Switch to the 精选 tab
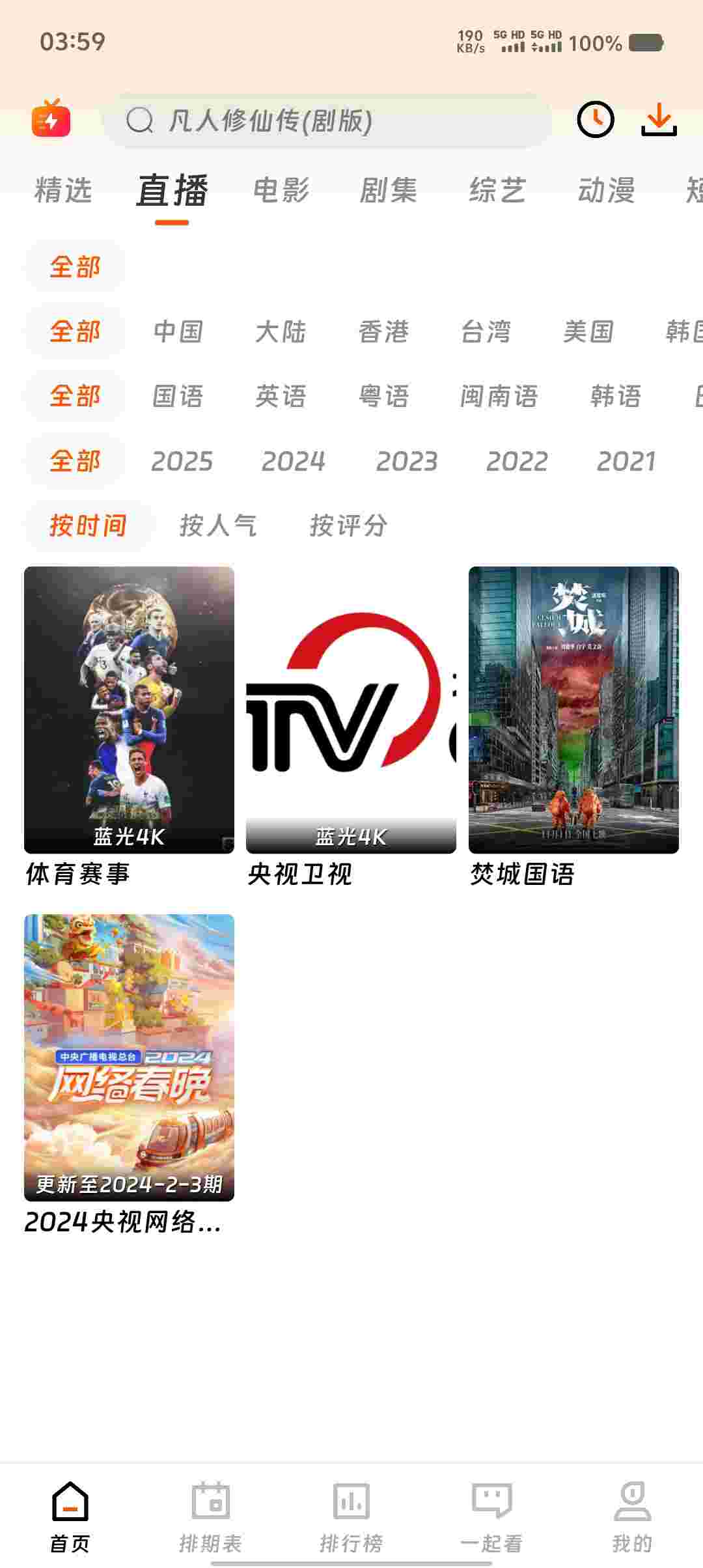The width and height of the screenshot is (703, 1568). pos(63,190)
